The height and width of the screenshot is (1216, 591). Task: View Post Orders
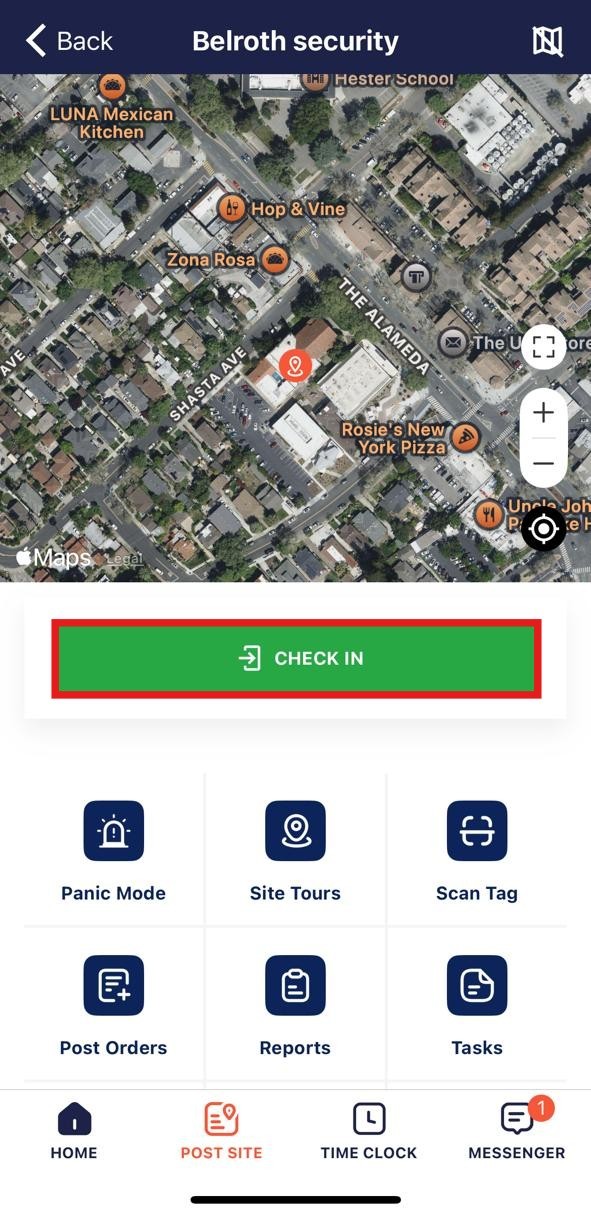pyautogui.click(x=114, y=1005)
